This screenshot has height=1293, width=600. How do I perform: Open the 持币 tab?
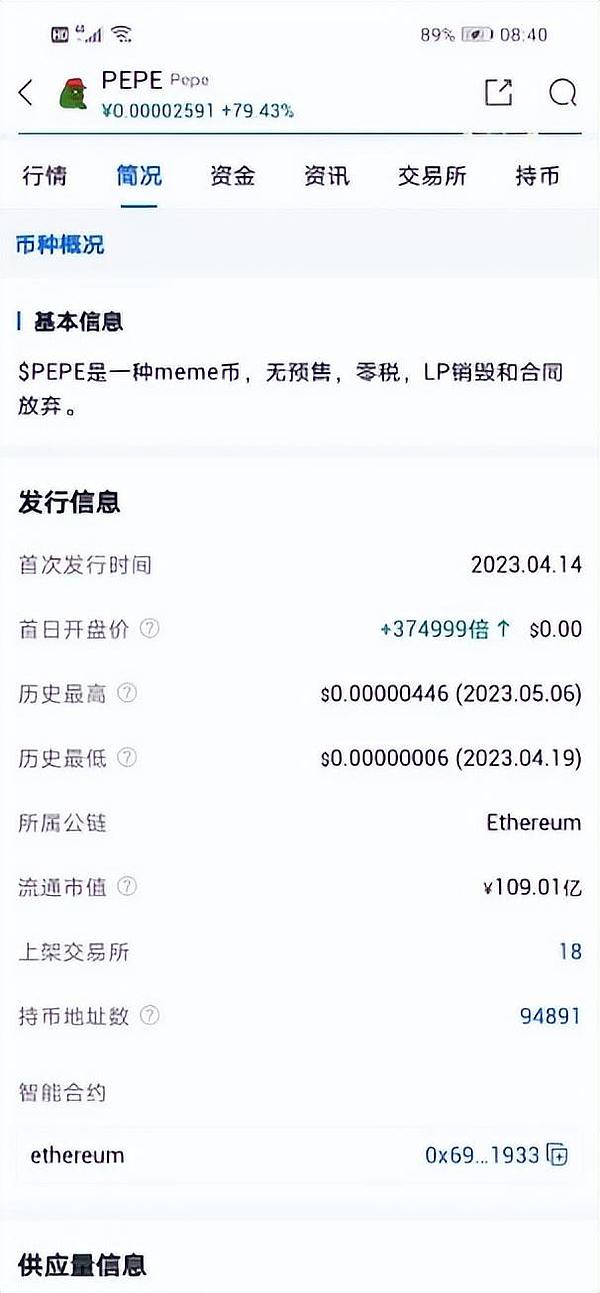point(537,176)
